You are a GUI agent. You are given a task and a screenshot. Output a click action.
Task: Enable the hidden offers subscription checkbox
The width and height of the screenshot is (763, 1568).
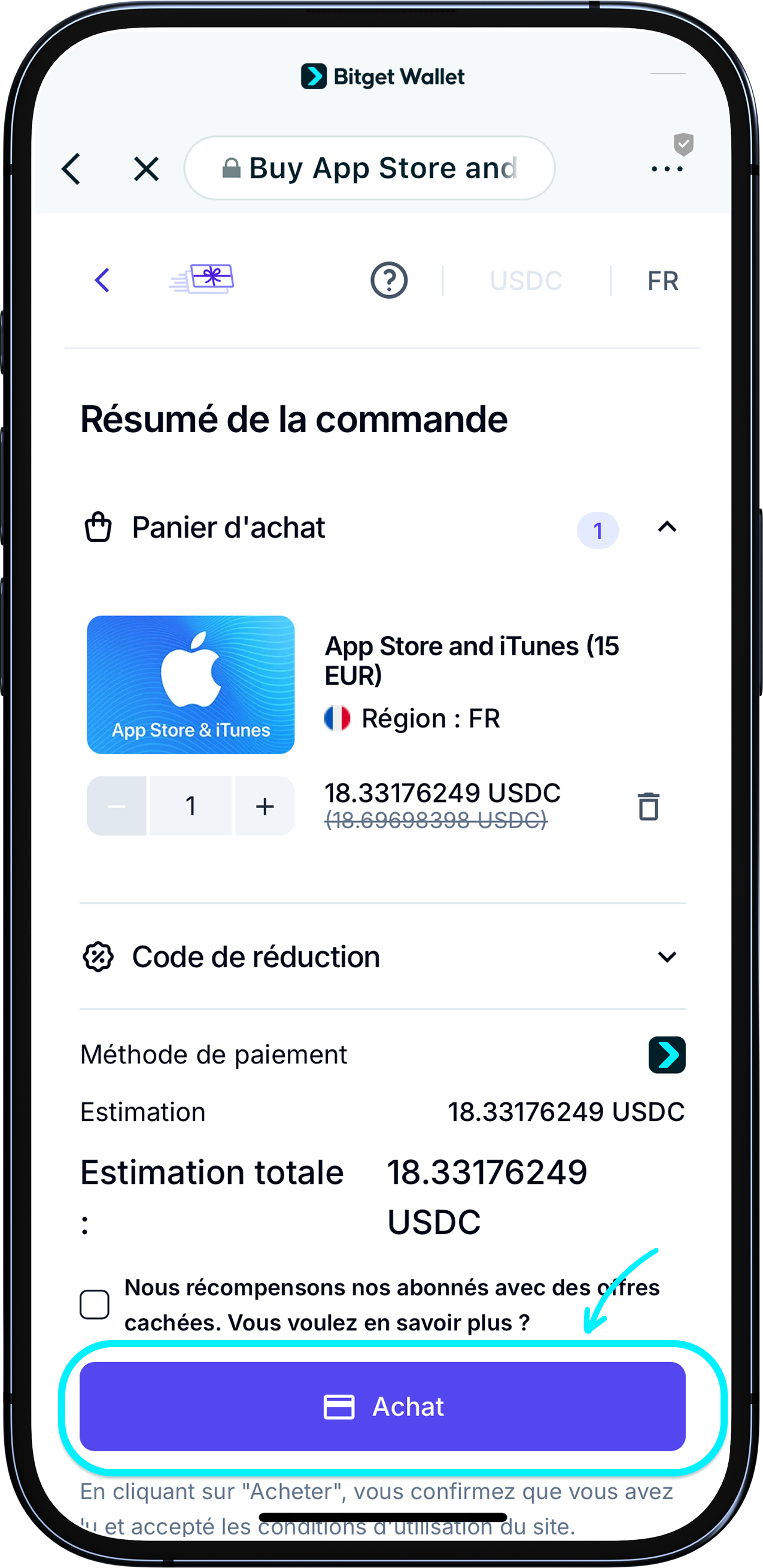(95, 1304)
